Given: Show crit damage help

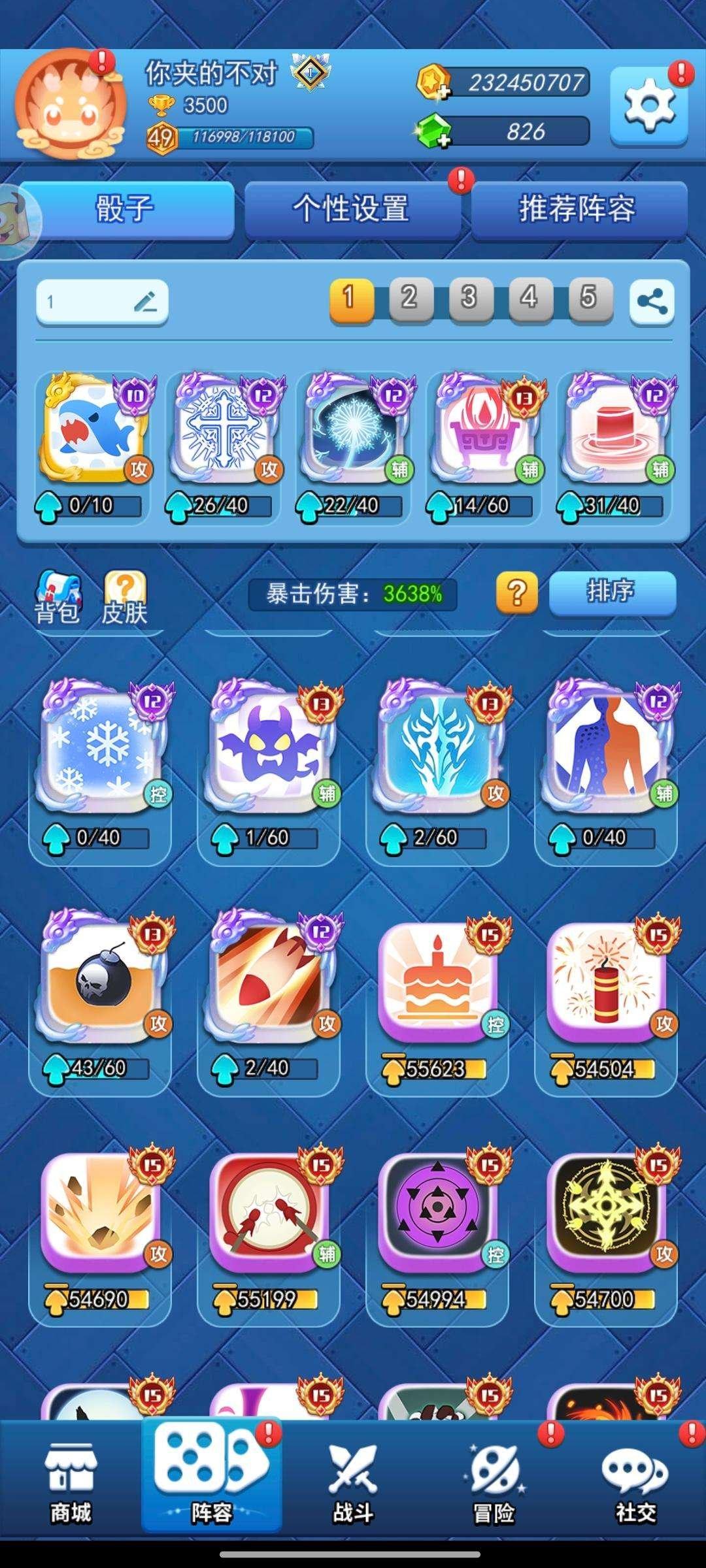Looking at the screenshot, I should click(516, 593).
